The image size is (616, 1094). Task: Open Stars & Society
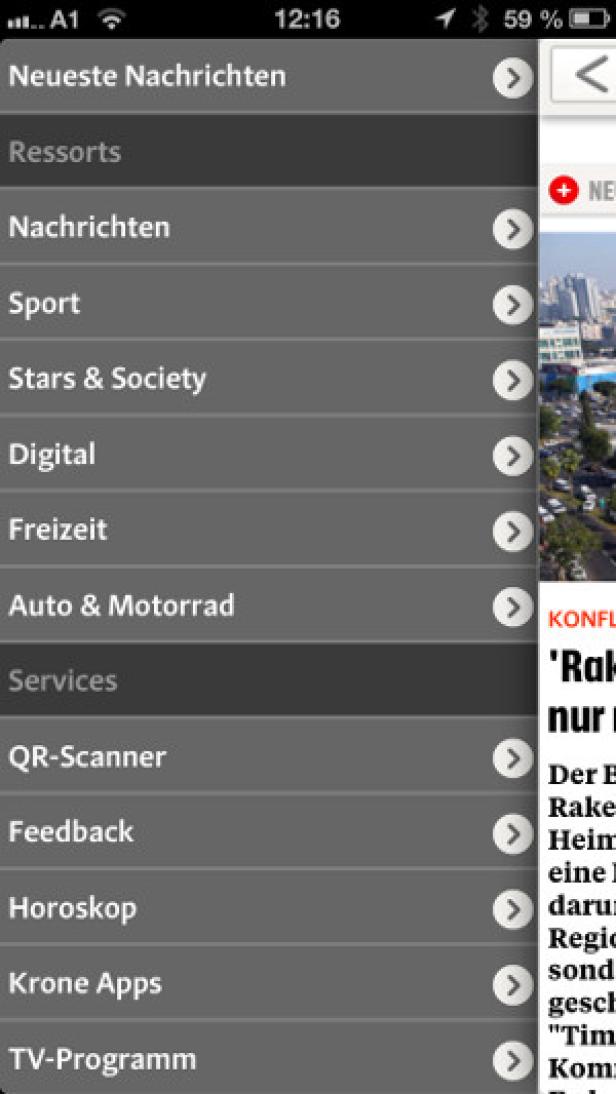click(x=266, y=379)
